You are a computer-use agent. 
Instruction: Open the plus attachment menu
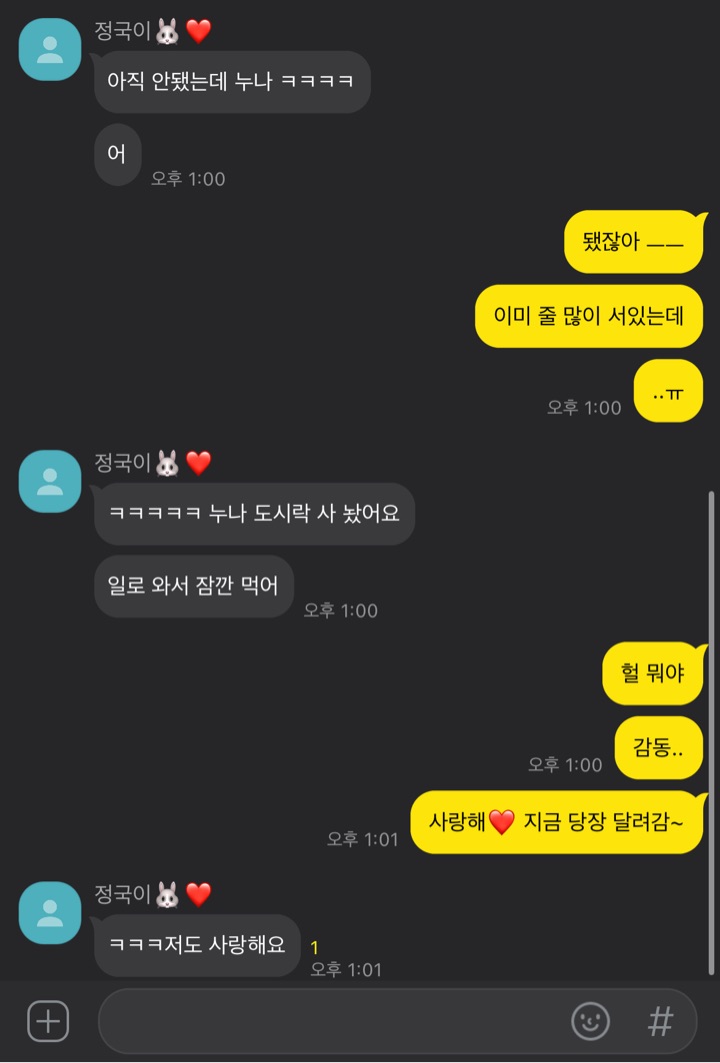click(x=48, y=1021)
